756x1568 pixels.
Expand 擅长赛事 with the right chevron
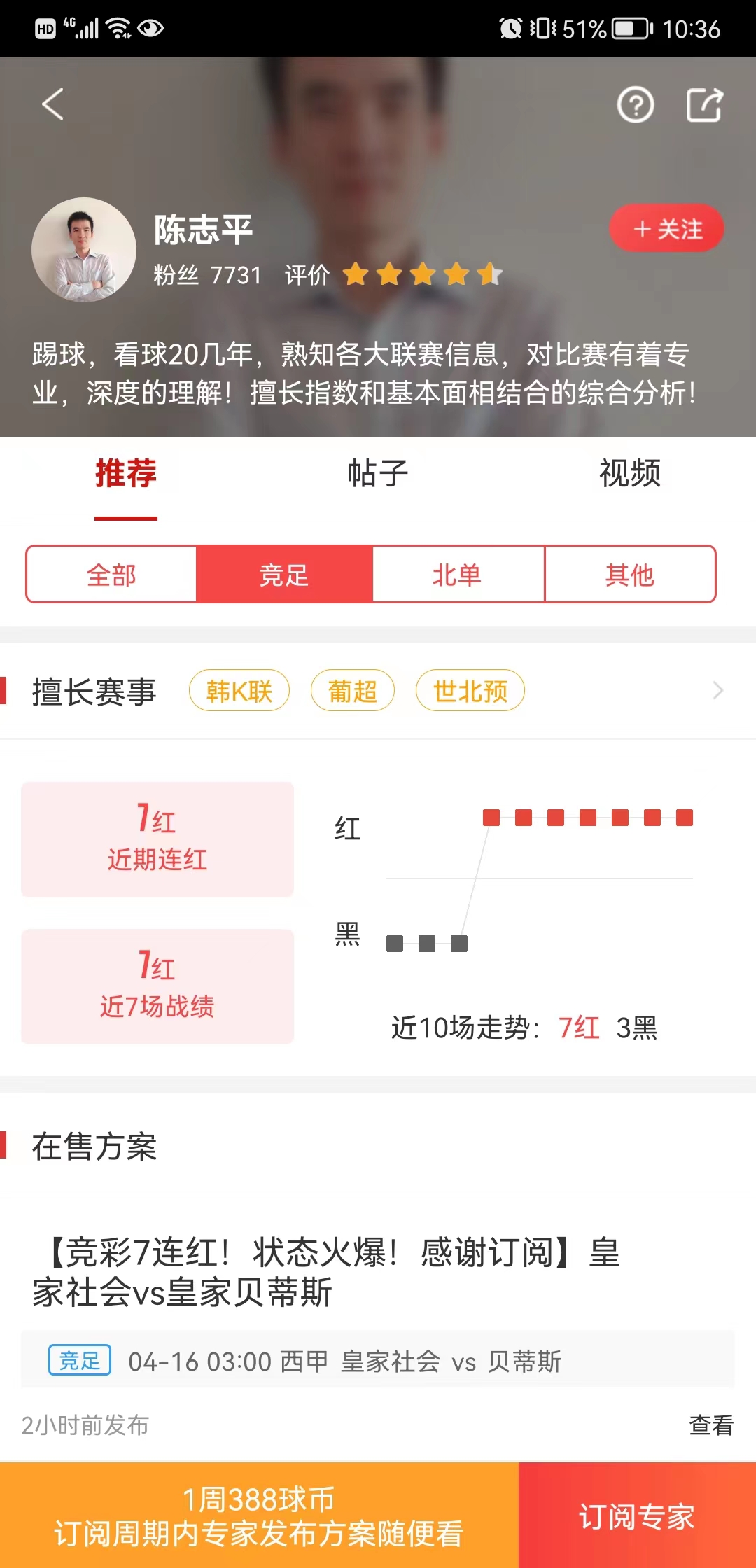click(x=717, y=691)
